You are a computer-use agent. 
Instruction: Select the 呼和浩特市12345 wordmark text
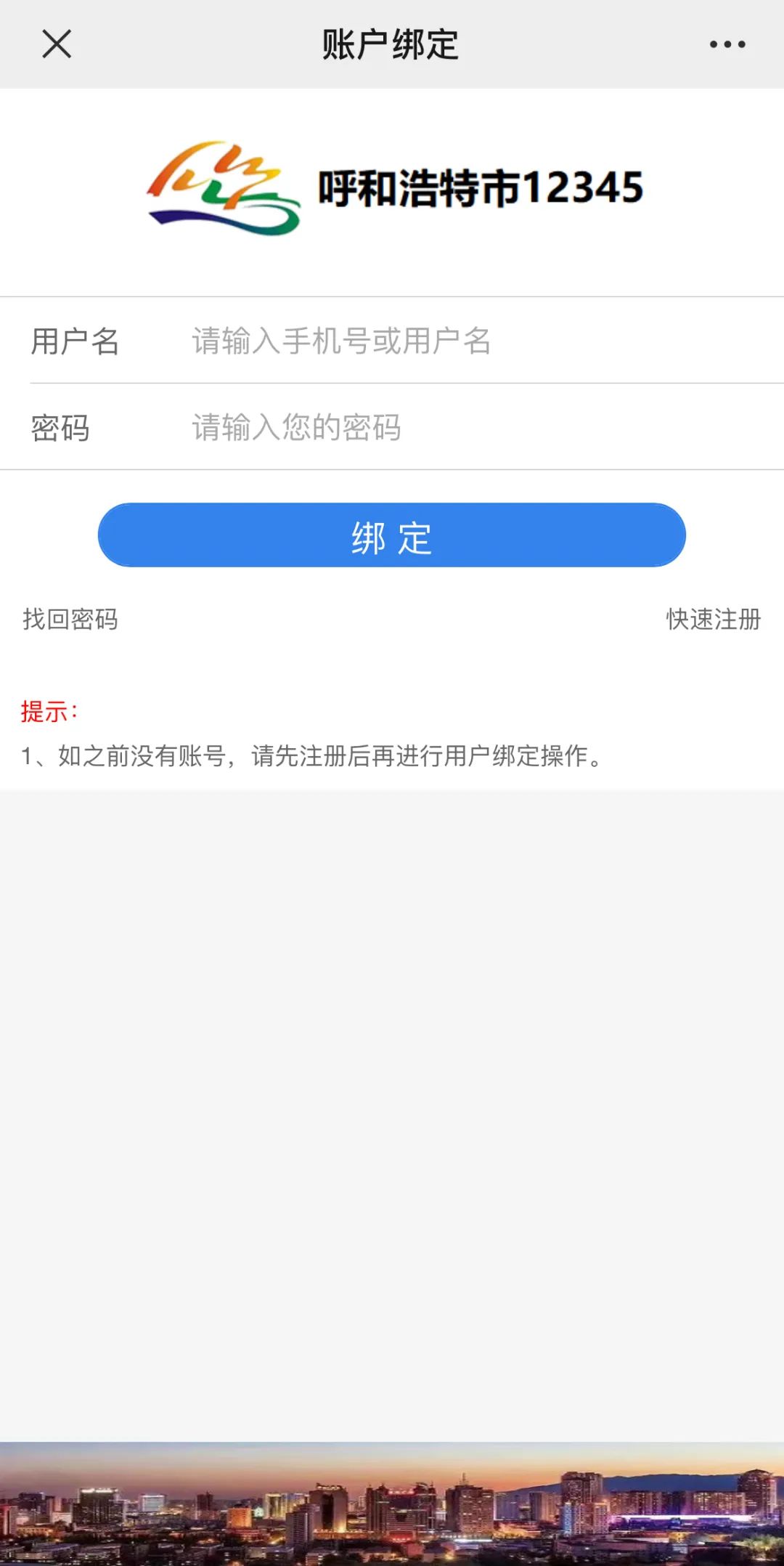pos(479,185)
